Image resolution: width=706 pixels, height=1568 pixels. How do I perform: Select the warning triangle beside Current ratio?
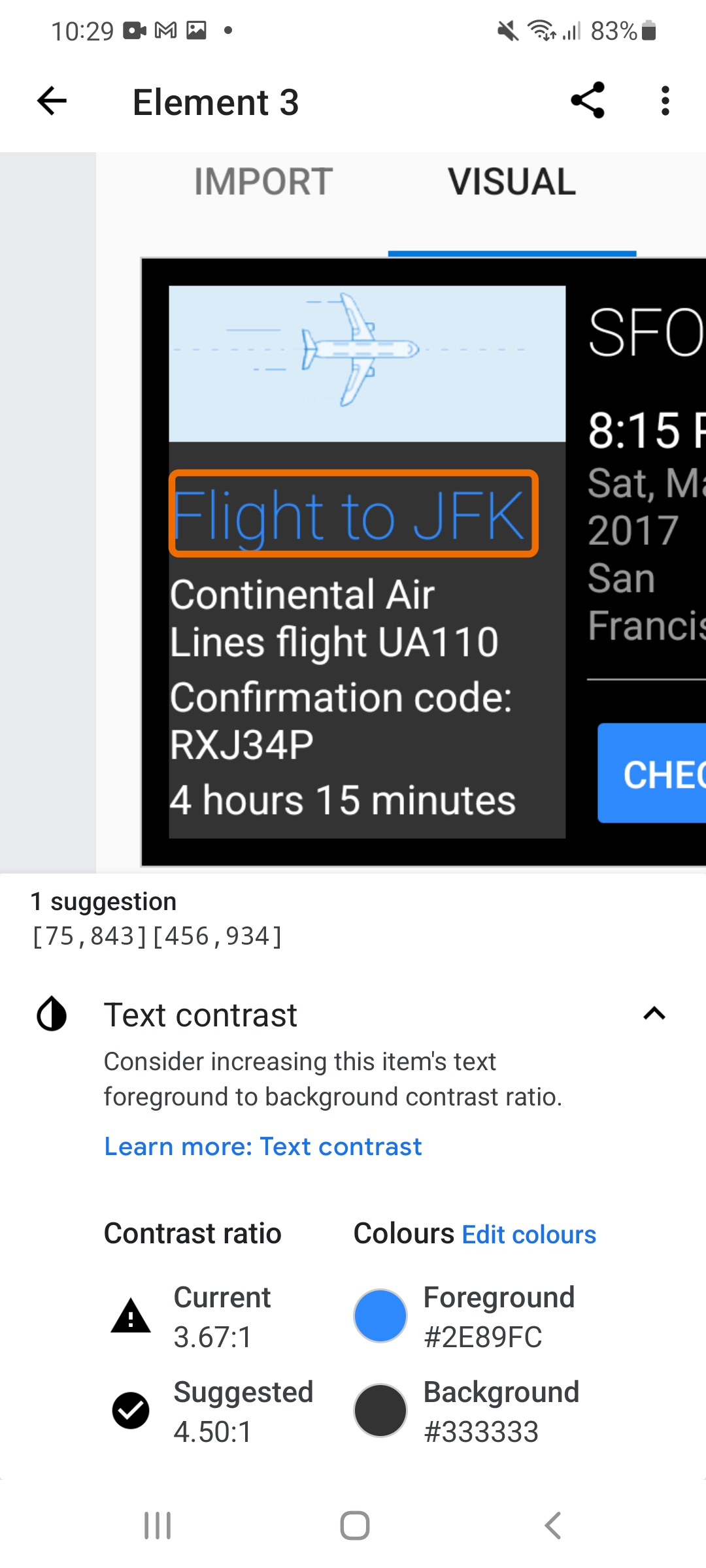coord(129,1315)
